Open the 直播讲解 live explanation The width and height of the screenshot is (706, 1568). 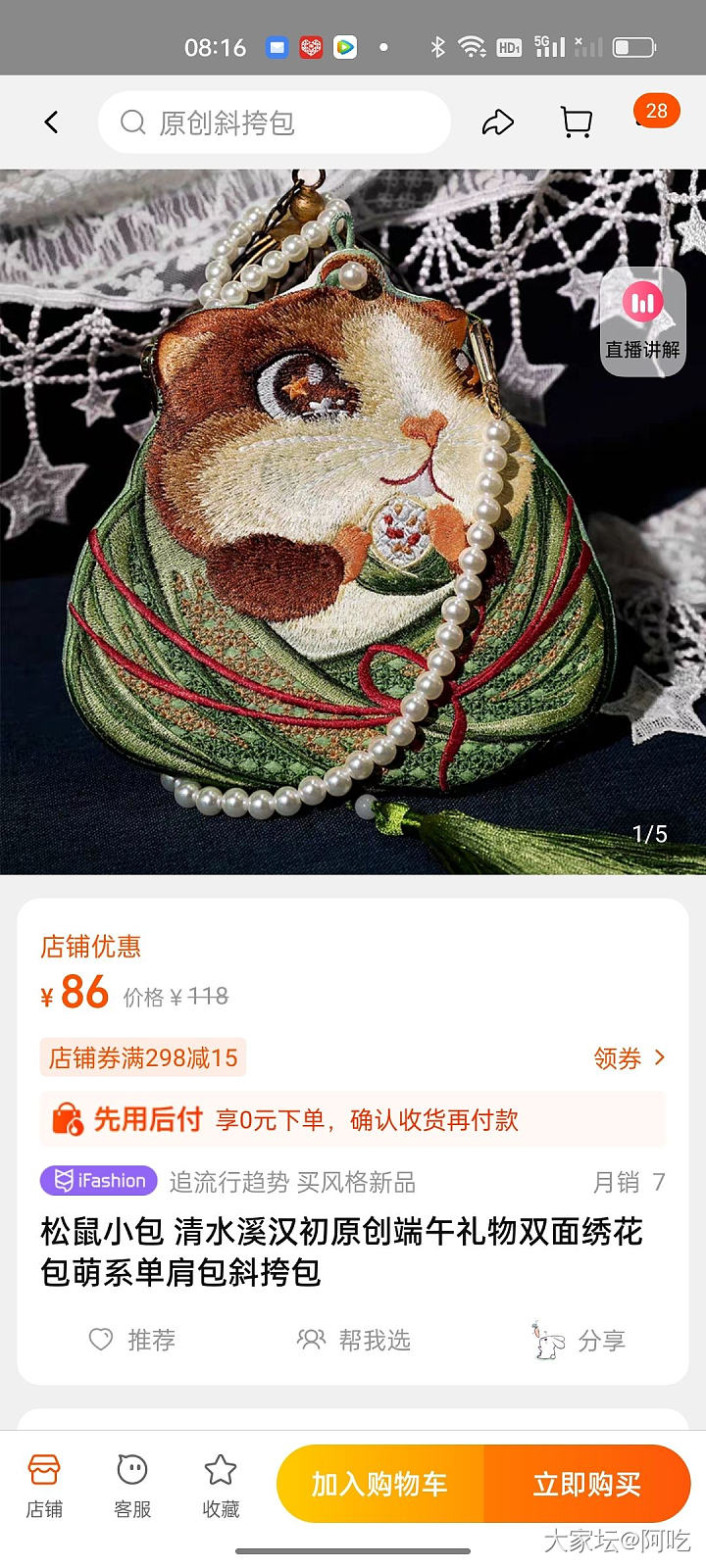click(x=642, y=320)
